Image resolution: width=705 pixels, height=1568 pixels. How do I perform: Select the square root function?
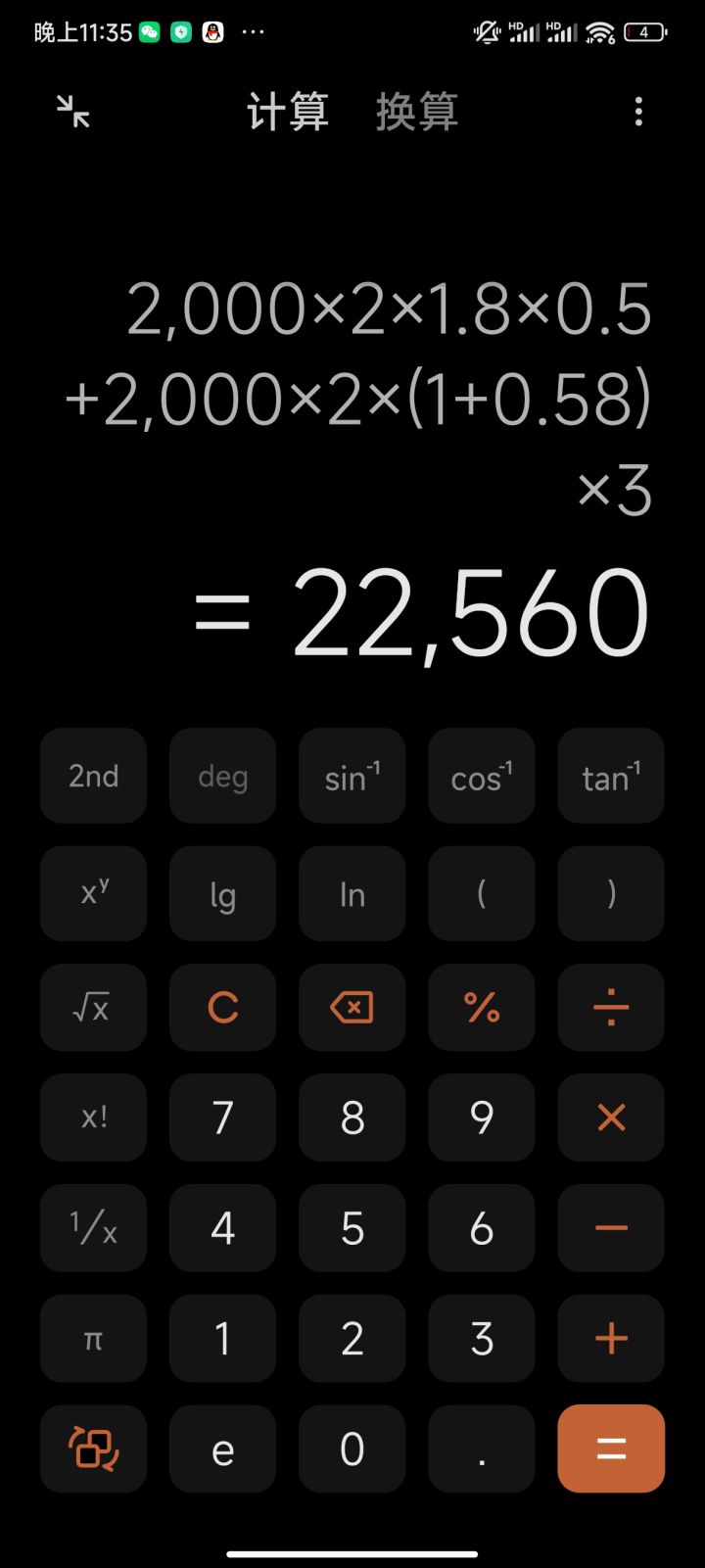point(93,1007)
